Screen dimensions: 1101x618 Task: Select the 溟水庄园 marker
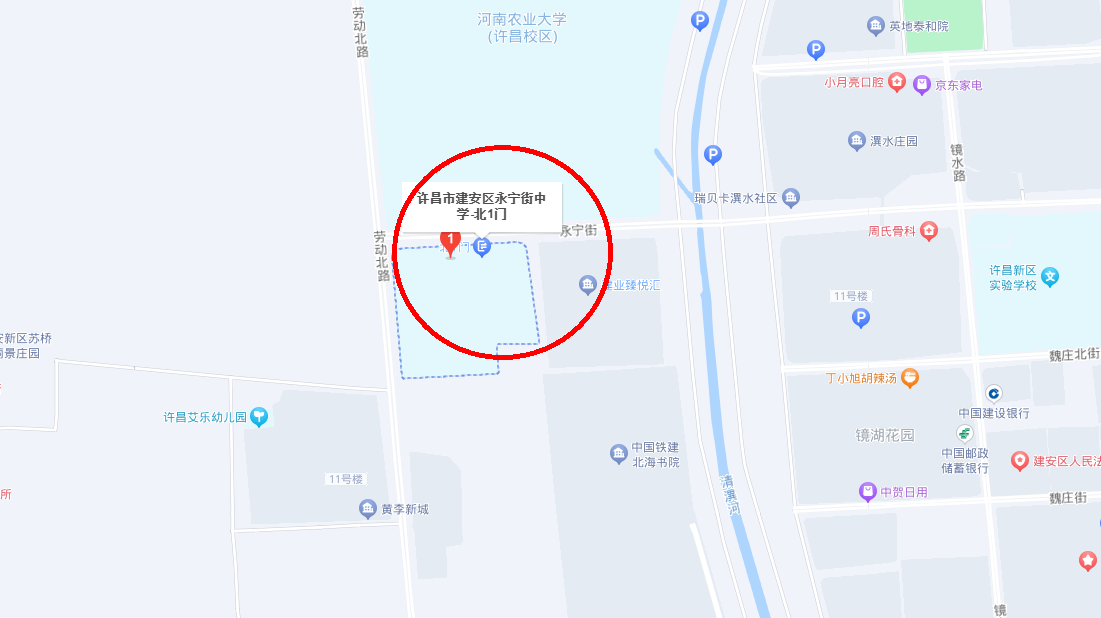[x=857, y=141]
